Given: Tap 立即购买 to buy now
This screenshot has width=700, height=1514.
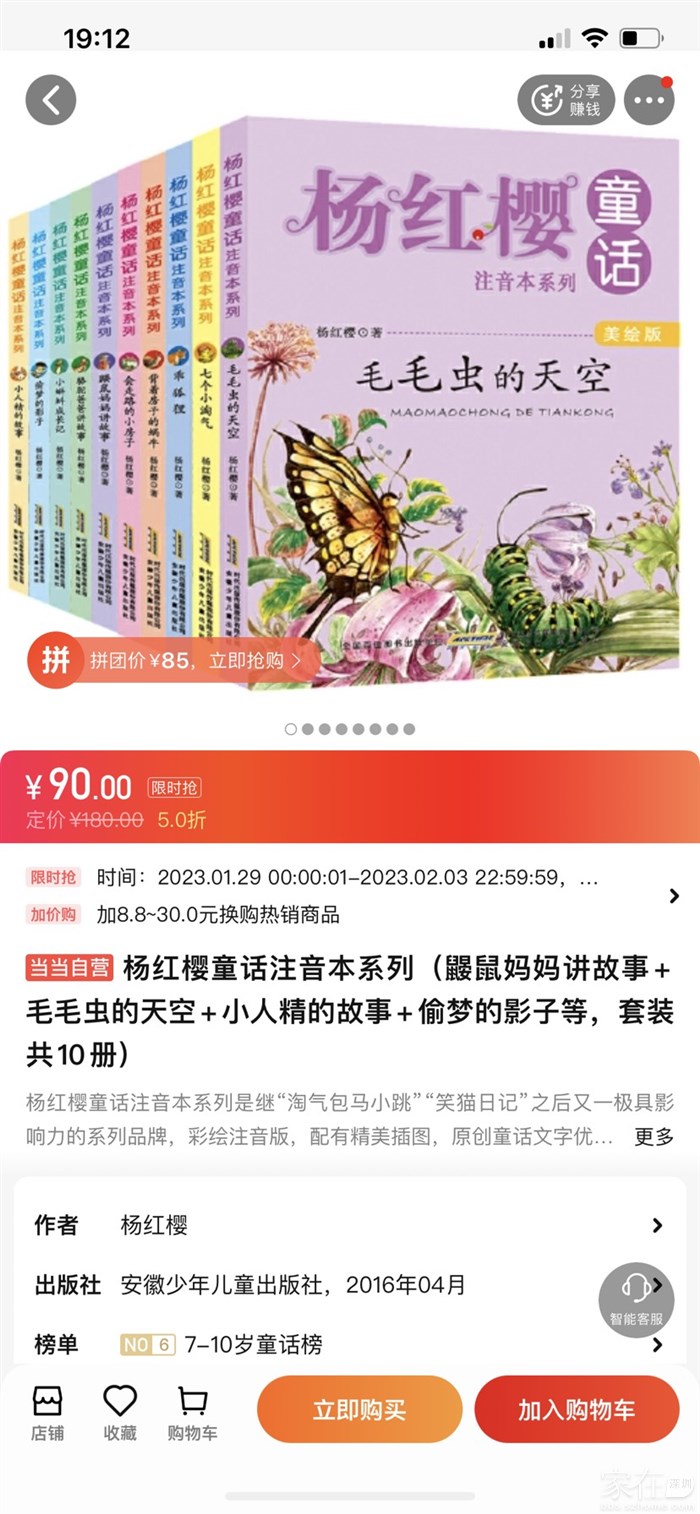Looking at the screenshot, I should pyautogui.click(x=359, y=1410).
